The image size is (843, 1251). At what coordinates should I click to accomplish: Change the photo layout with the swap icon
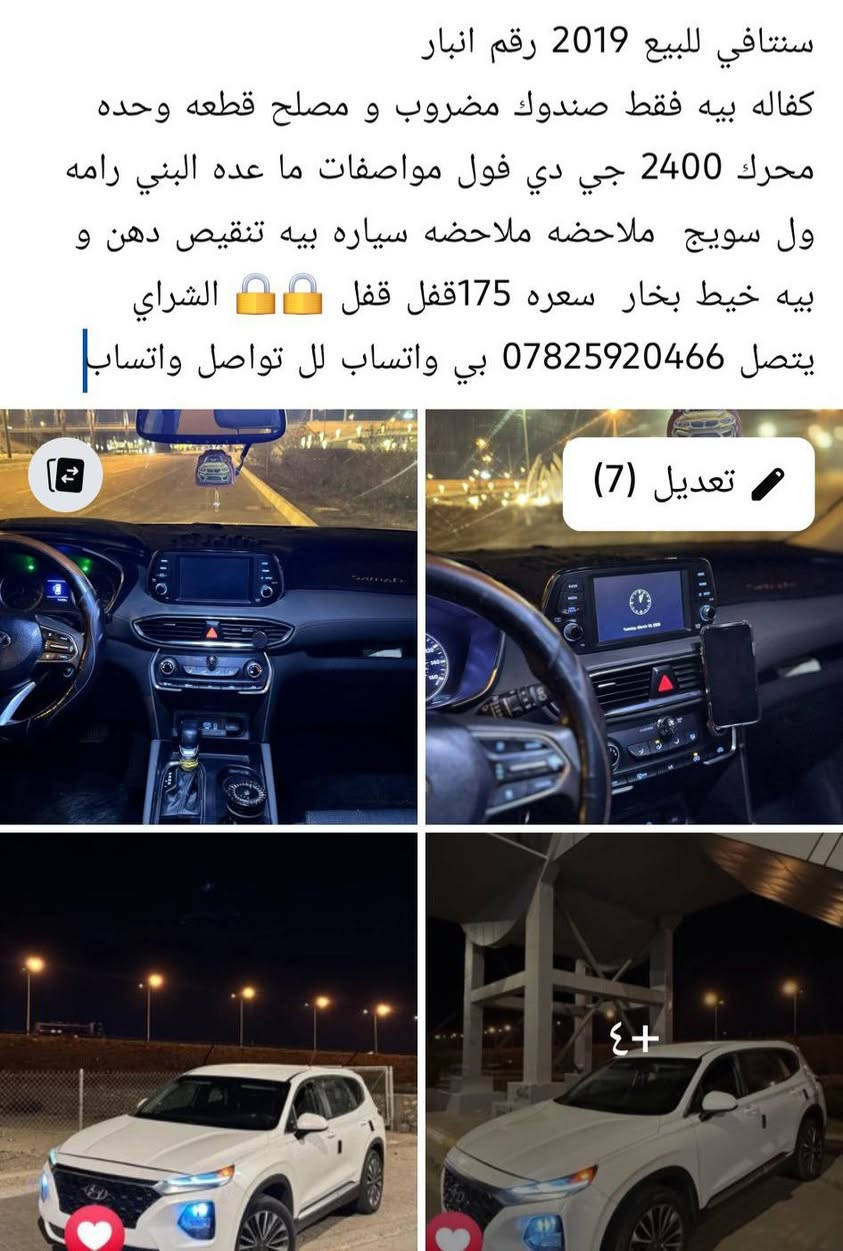(x=66, y=474)
